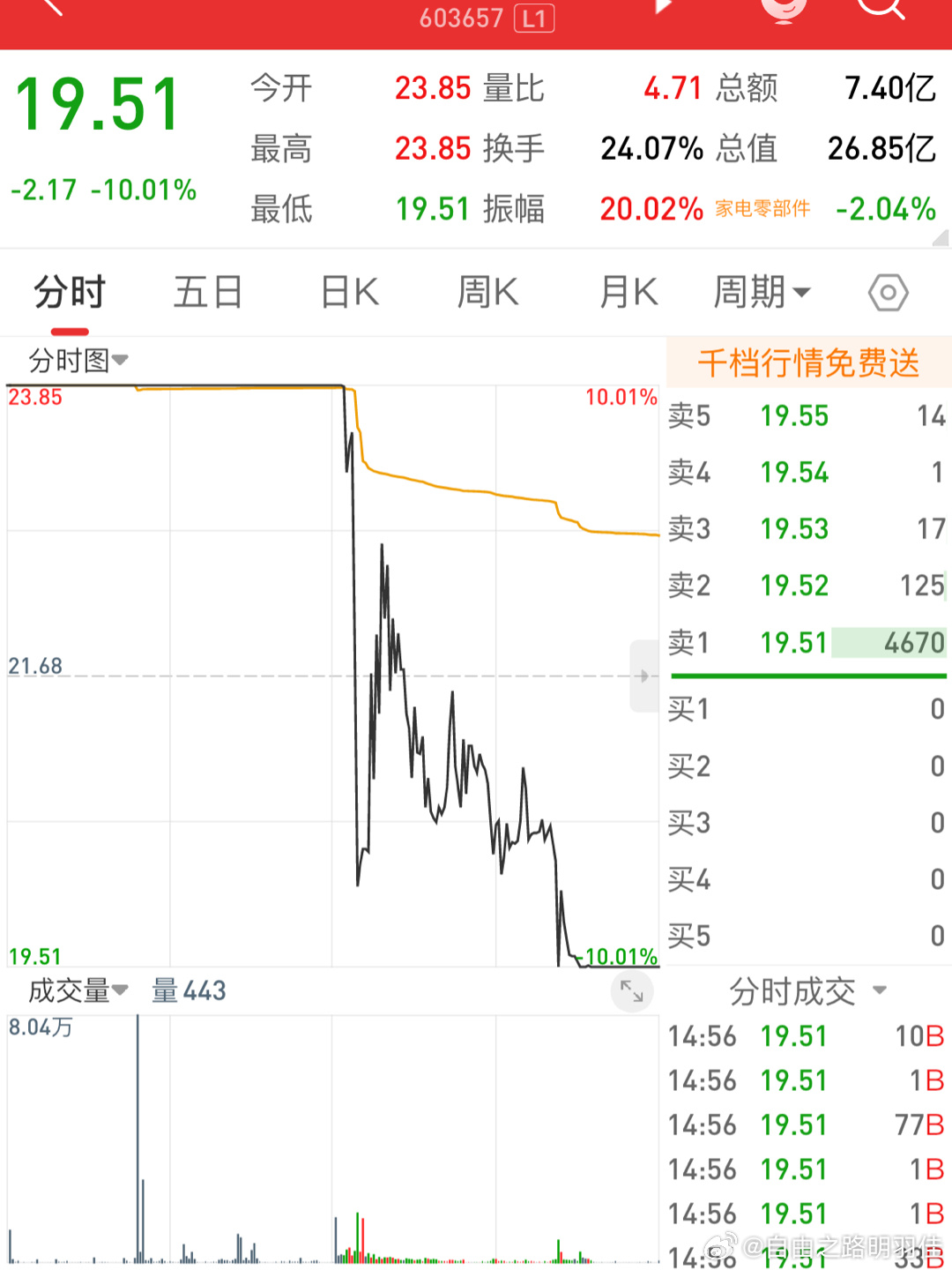This screenshot has width=952, height=1270.
Task: Switch to the 月K monthly chart tab
Action: (627, 292)
